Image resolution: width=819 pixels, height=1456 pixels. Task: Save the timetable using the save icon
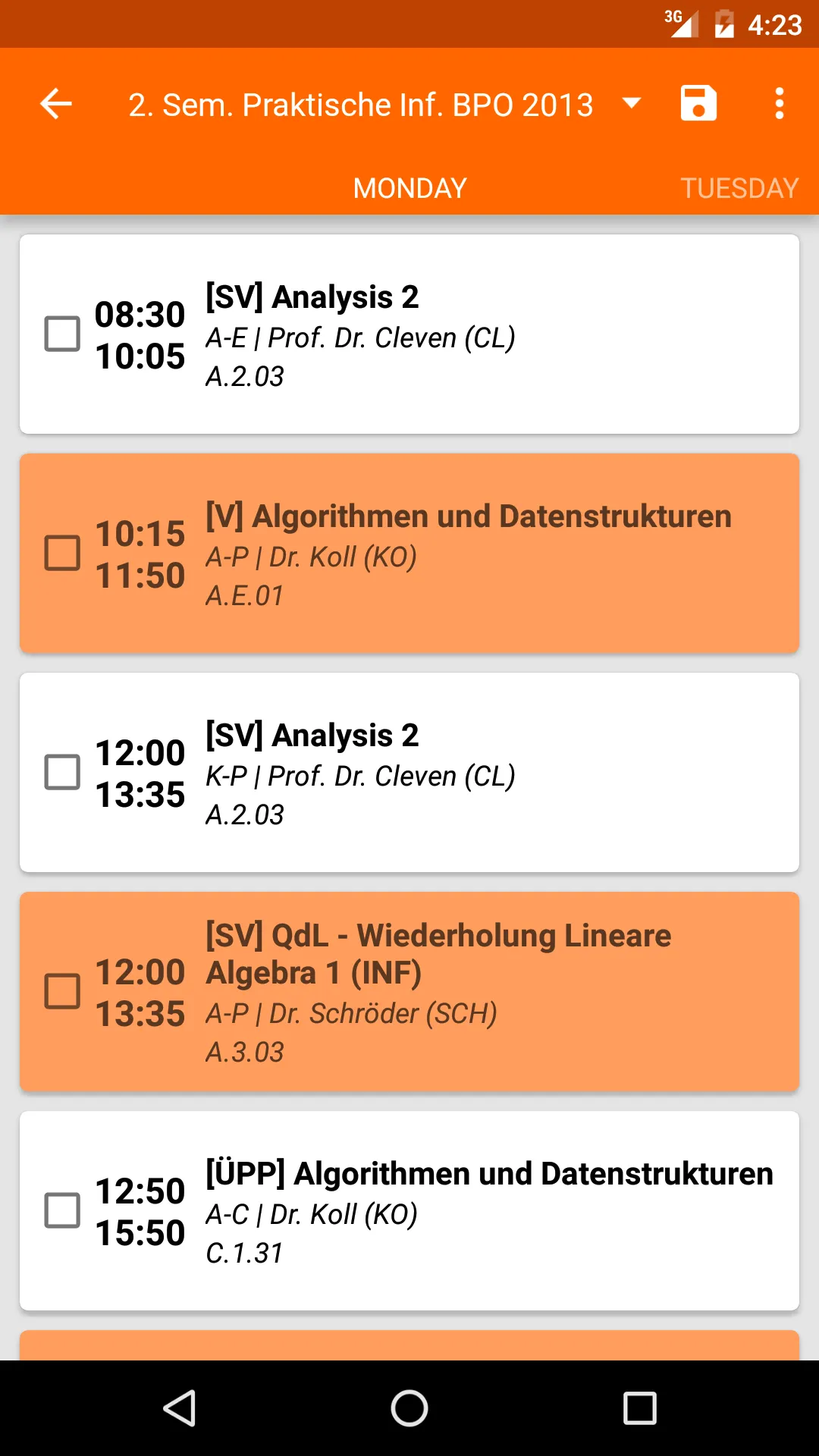pos(698,103)
